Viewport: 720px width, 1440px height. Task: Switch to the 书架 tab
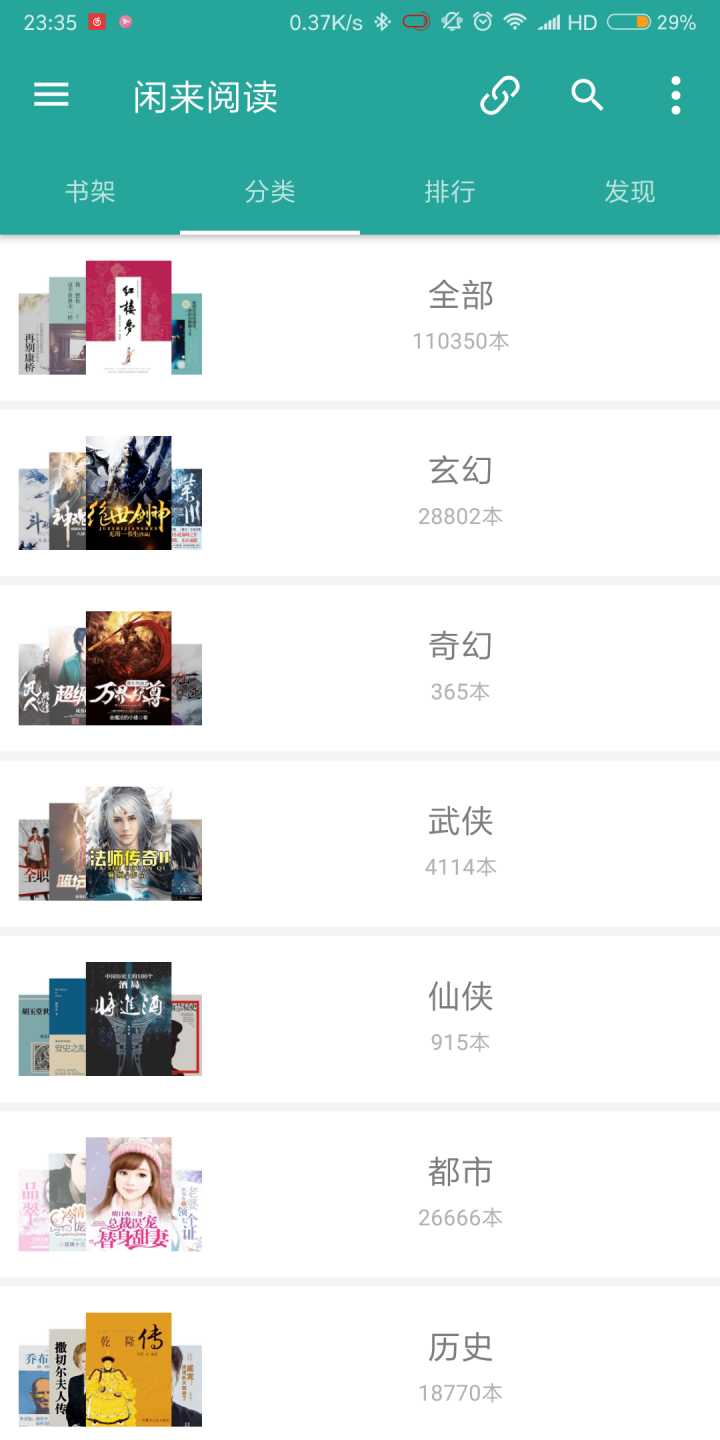click(x=90, y=191)
